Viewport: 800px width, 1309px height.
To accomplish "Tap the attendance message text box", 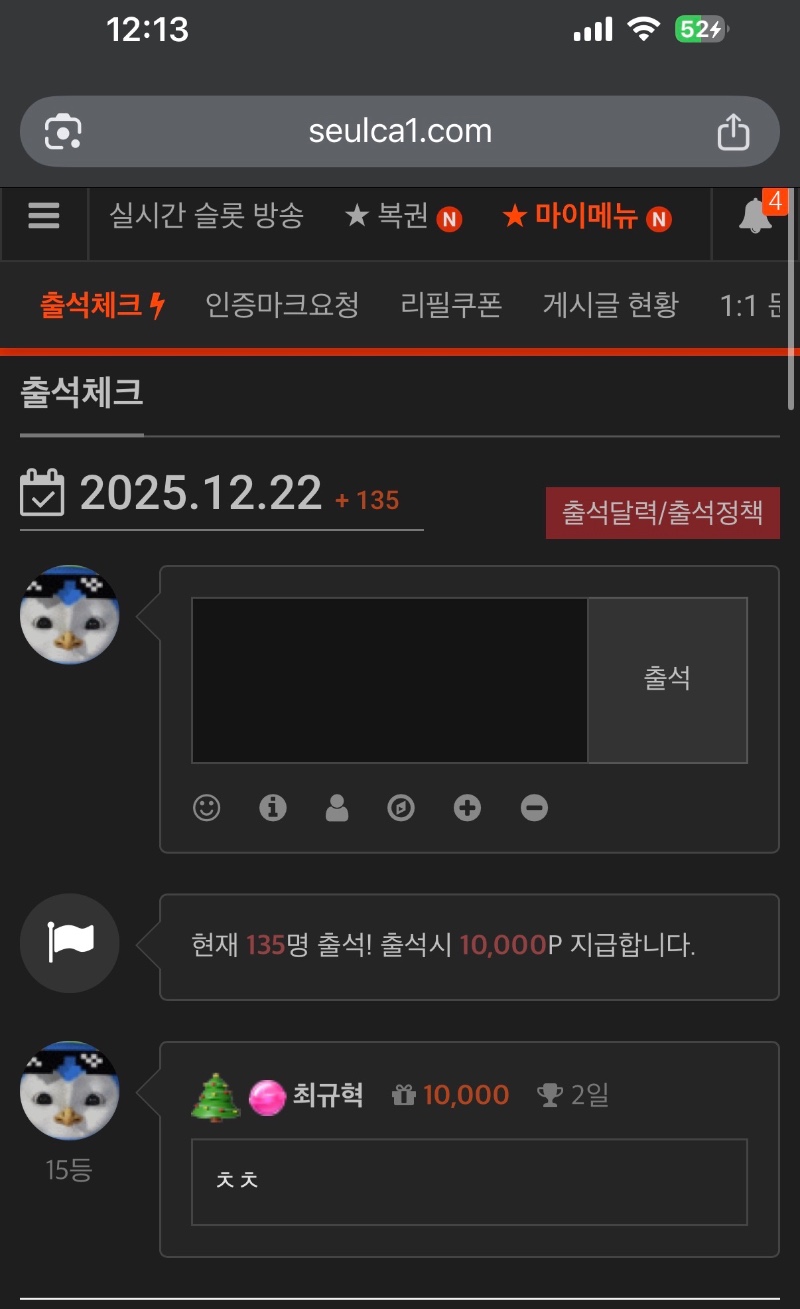I will pyautogui.click(x=389, y=680).
